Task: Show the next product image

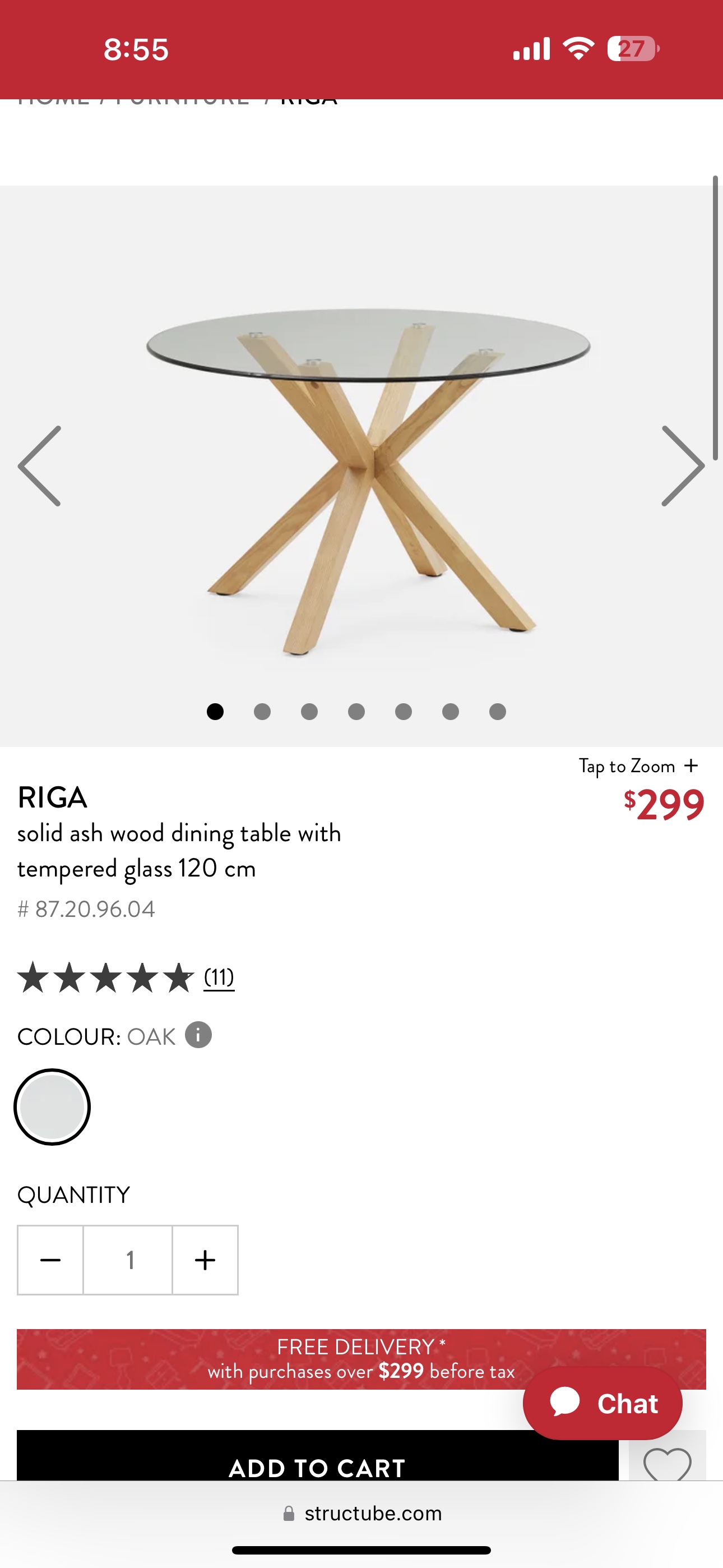Action: 683,466
